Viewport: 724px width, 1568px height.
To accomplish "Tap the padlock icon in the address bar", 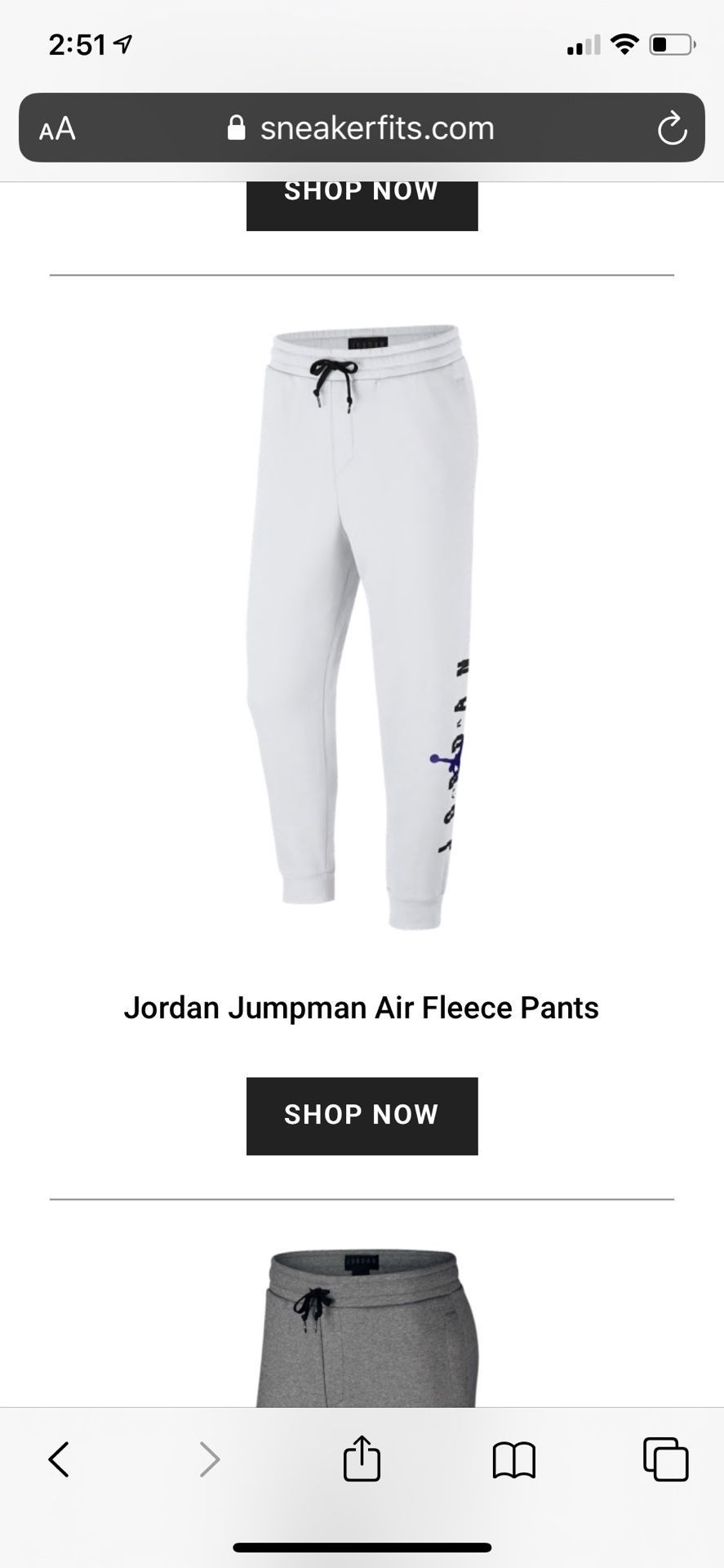I will [236, 127].
